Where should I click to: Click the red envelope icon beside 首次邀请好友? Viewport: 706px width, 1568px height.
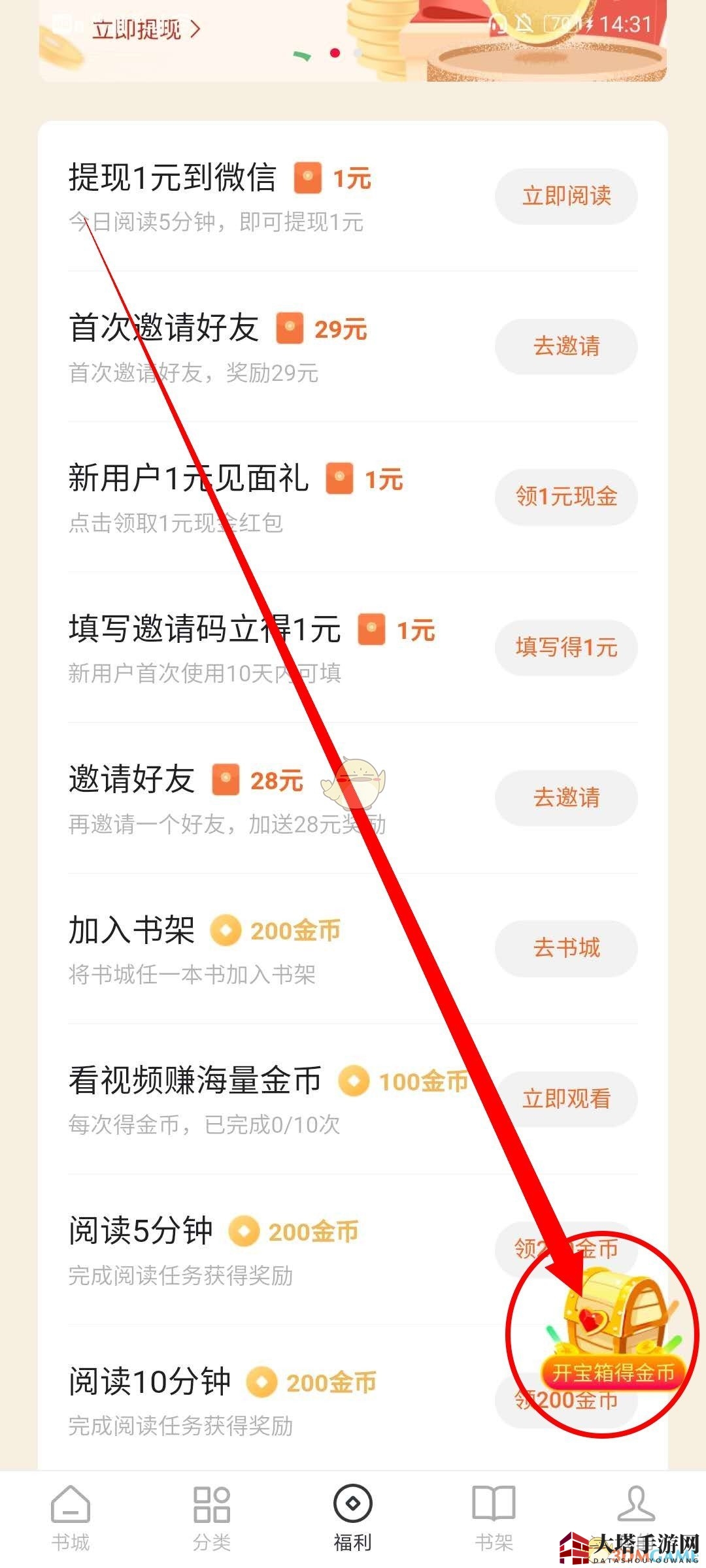290,329
